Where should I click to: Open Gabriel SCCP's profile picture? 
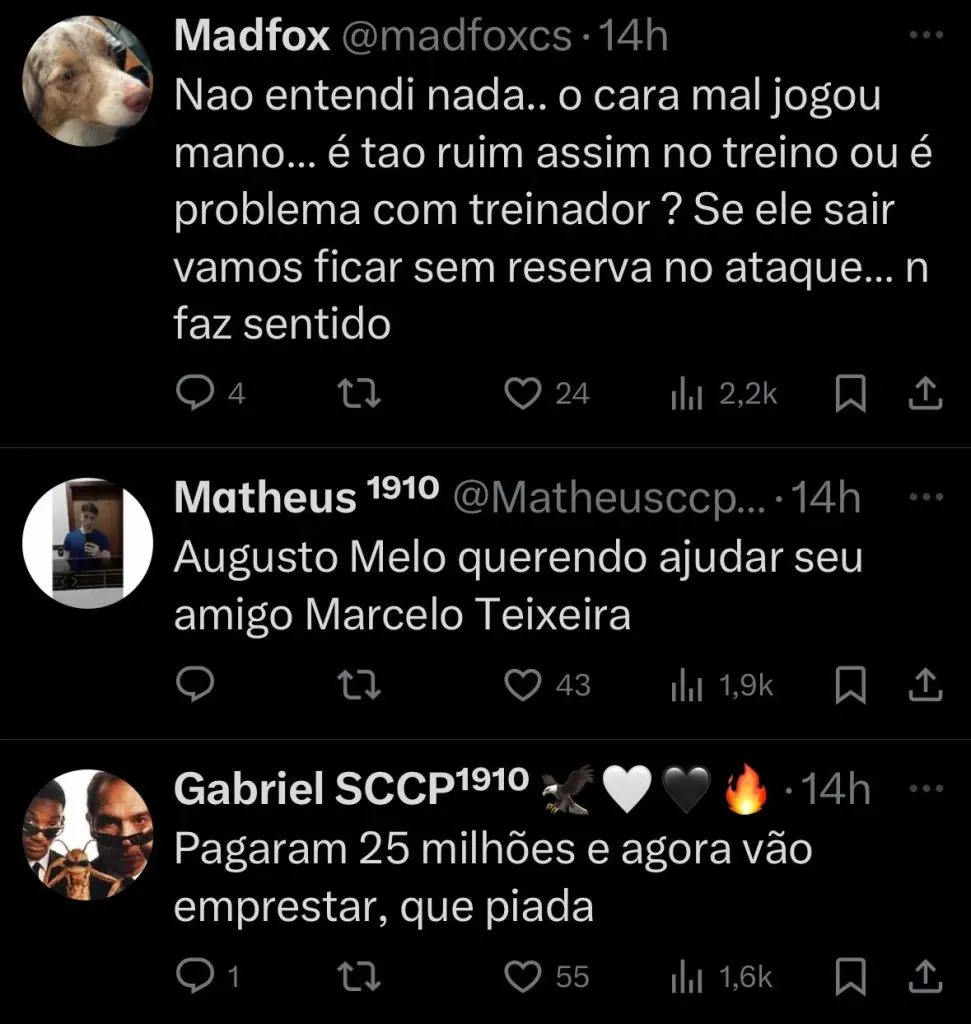click(x=87, y=834)
